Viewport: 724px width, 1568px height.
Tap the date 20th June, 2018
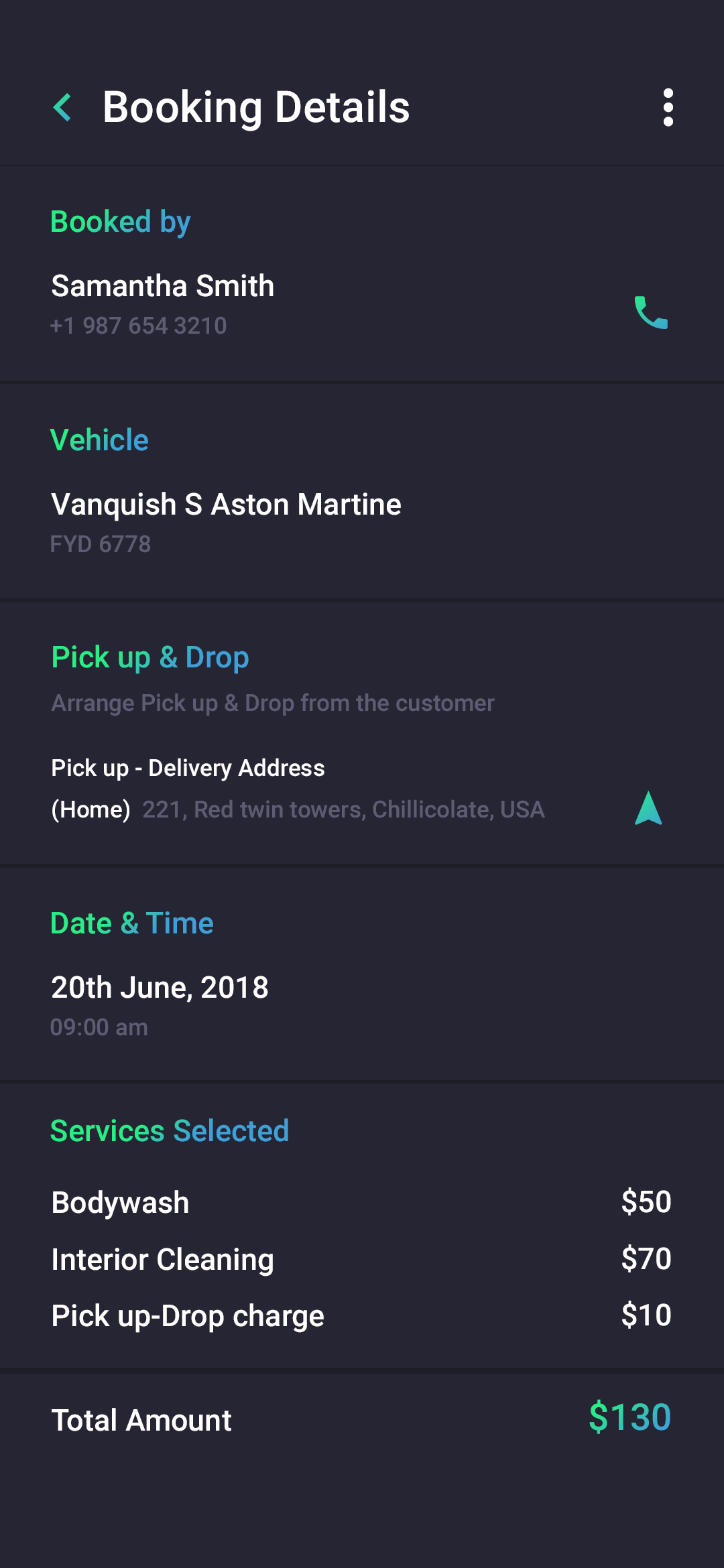[160, 987]
